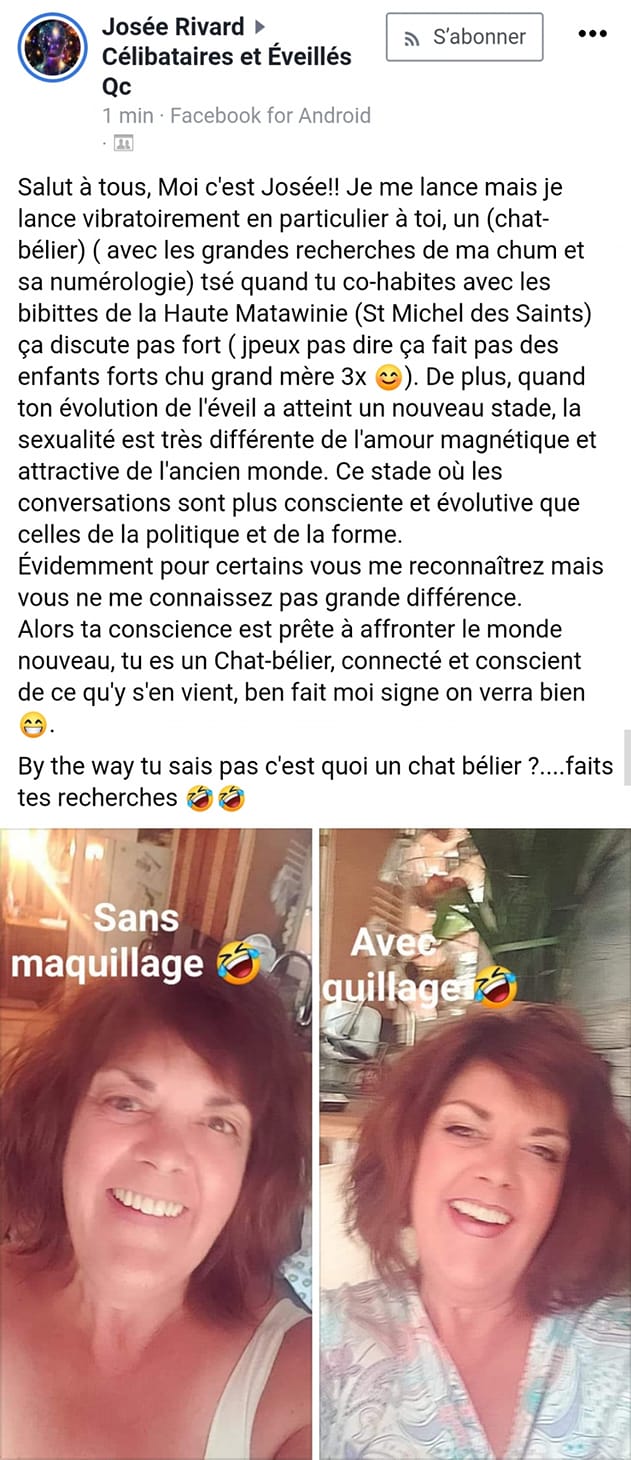
Task: Open the post's three-dot overflow menu
Action: click(593, 35)
